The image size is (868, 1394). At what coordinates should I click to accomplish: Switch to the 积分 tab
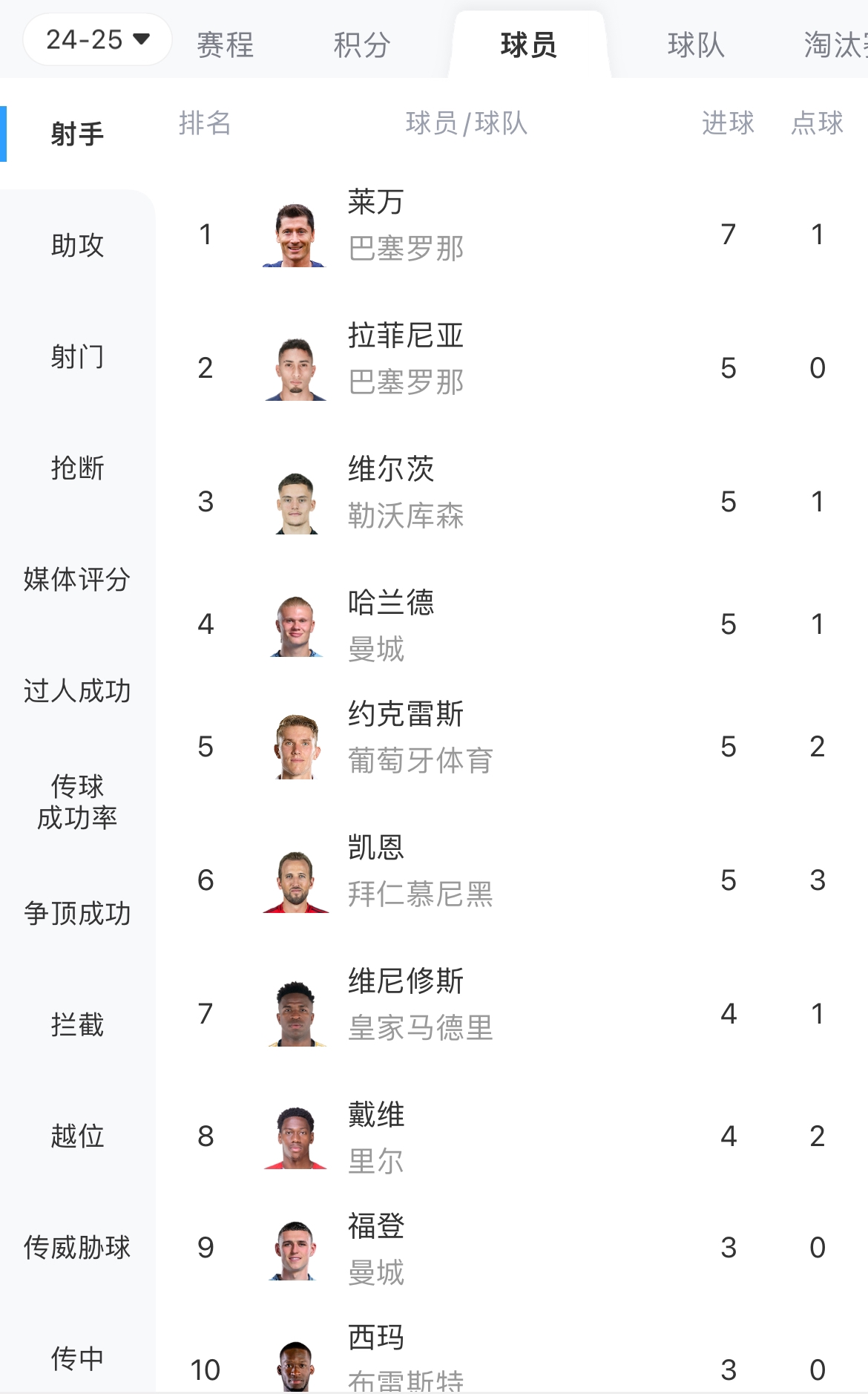click(361, 45)
